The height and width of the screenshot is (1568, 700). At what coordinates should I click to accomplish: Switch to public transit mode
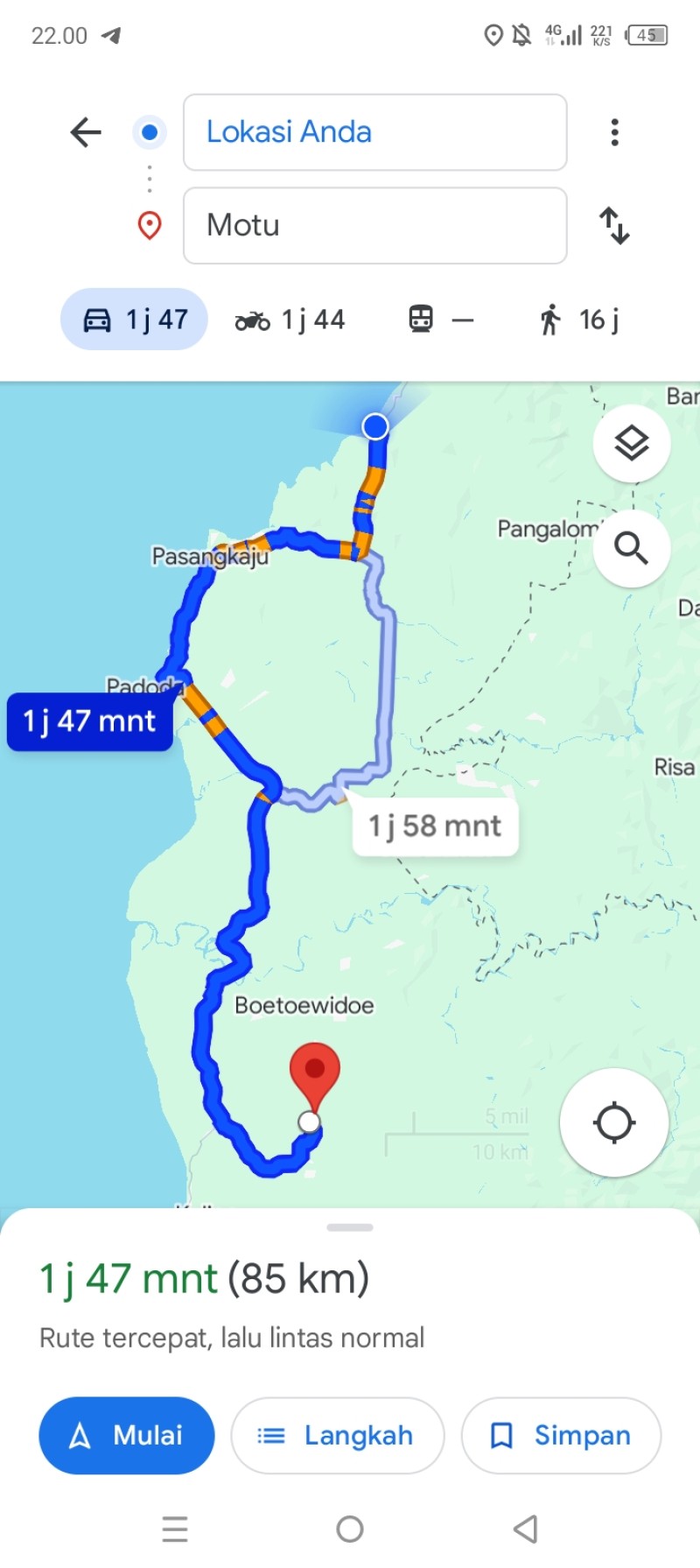442,320
